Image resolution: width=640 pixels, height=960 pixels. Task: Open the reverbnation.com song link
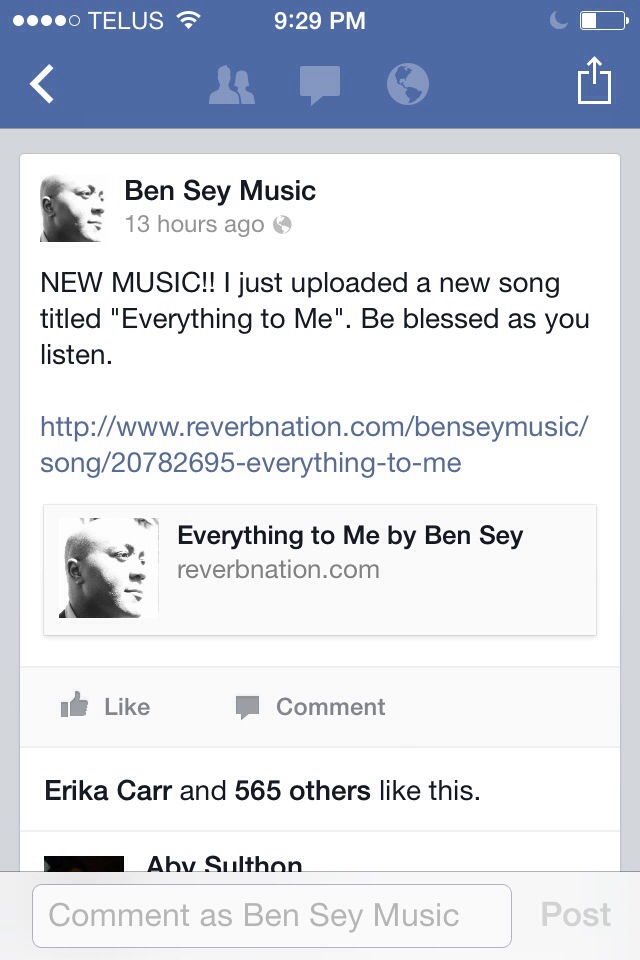point(314,445)
